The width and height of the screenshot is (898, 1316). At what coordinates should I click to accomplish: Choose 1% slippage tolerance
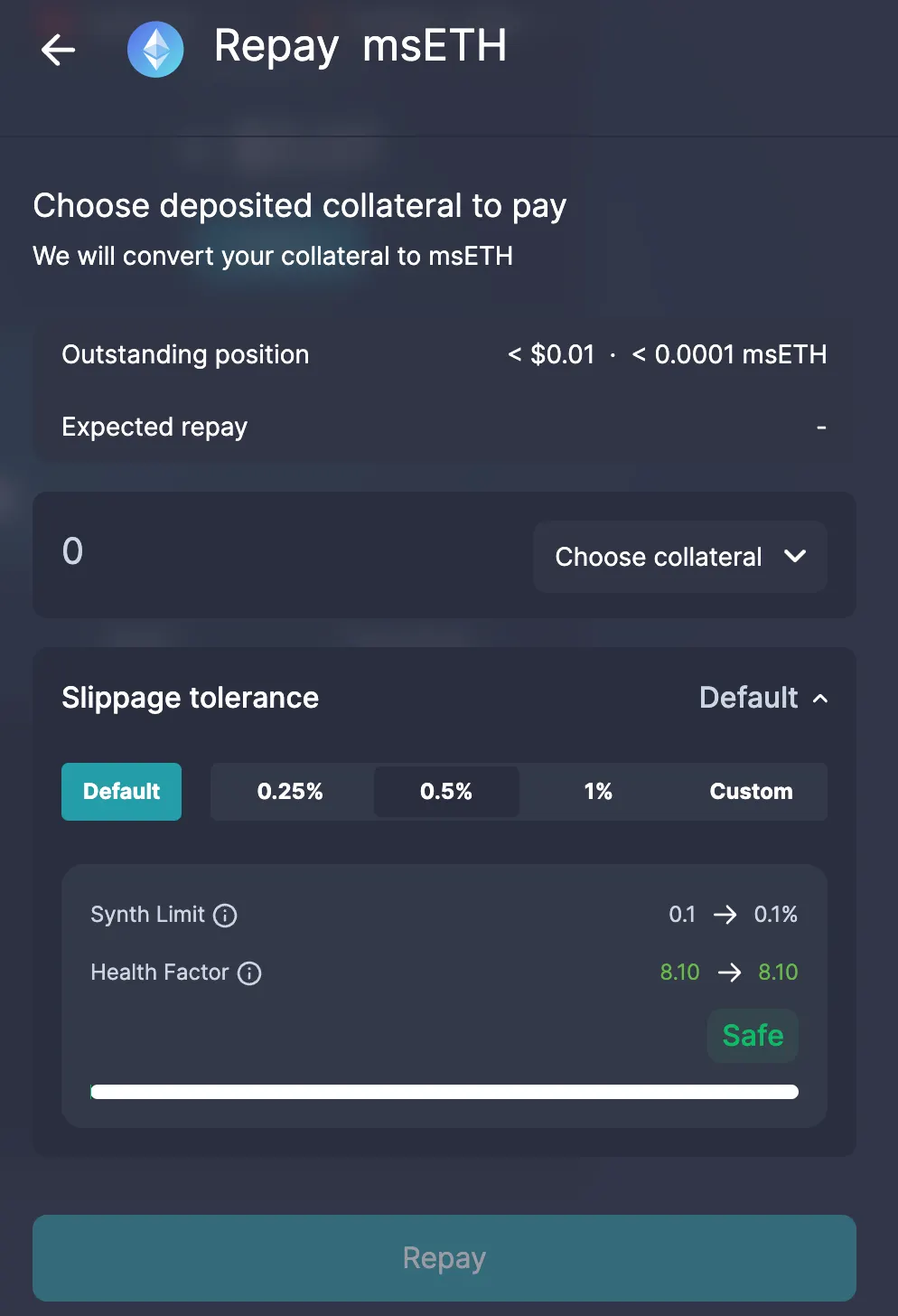tap(598, 792)
